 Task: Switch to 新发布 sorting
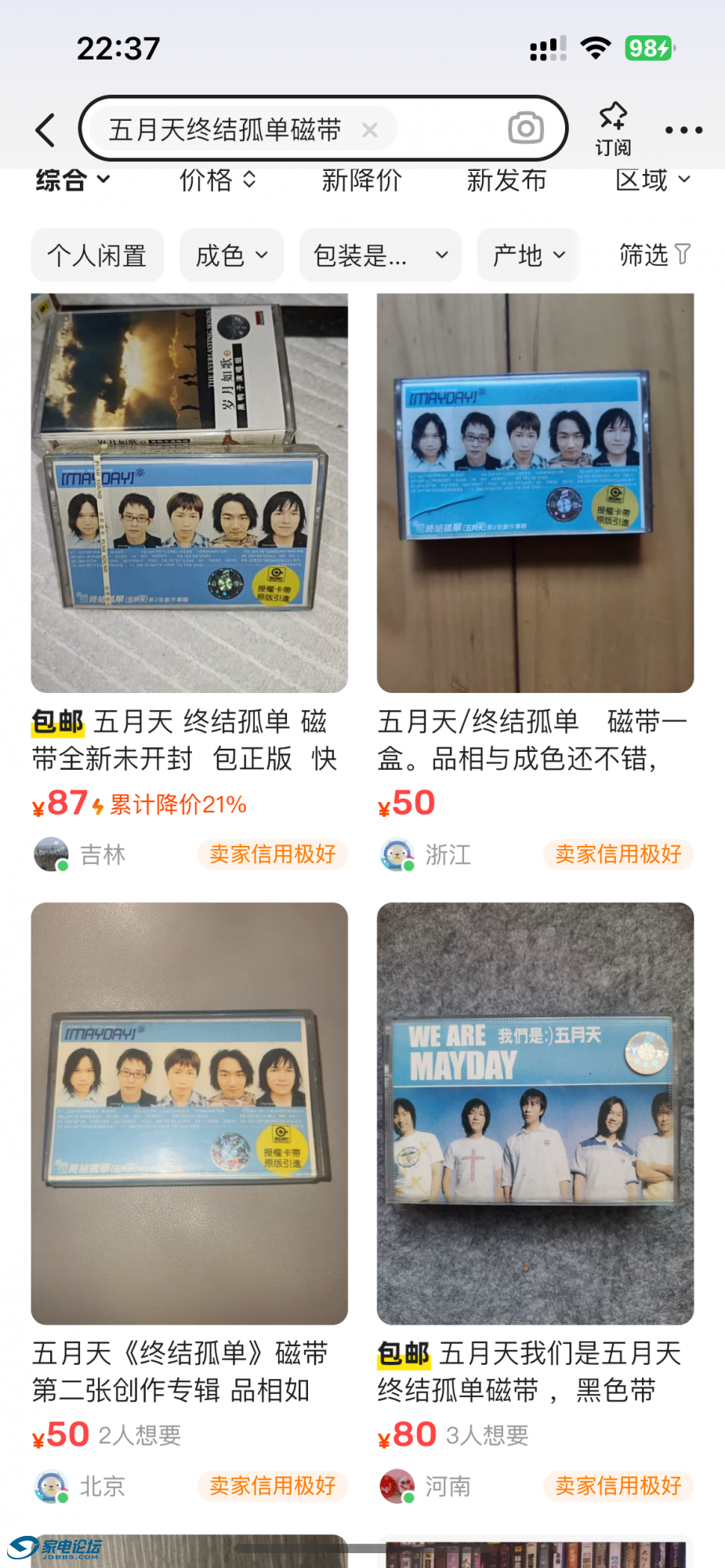[x=506, y=180]
